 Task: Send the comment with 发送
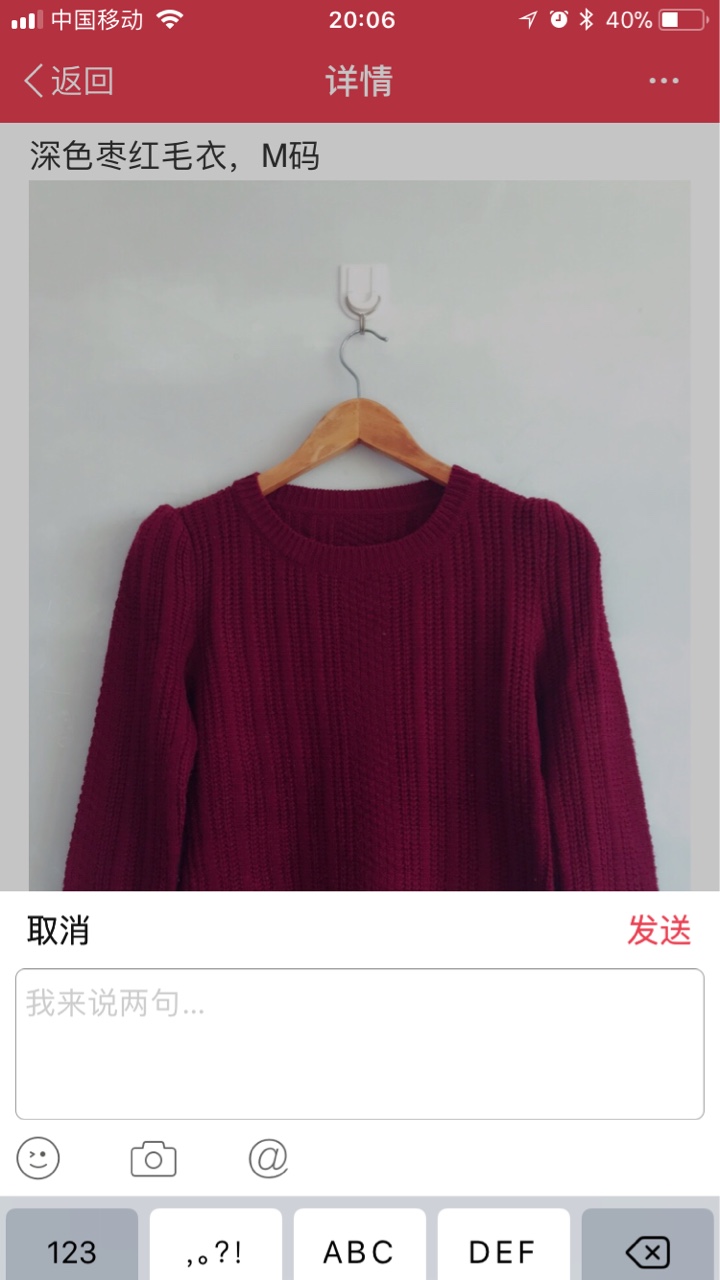[x=659, y=930]
